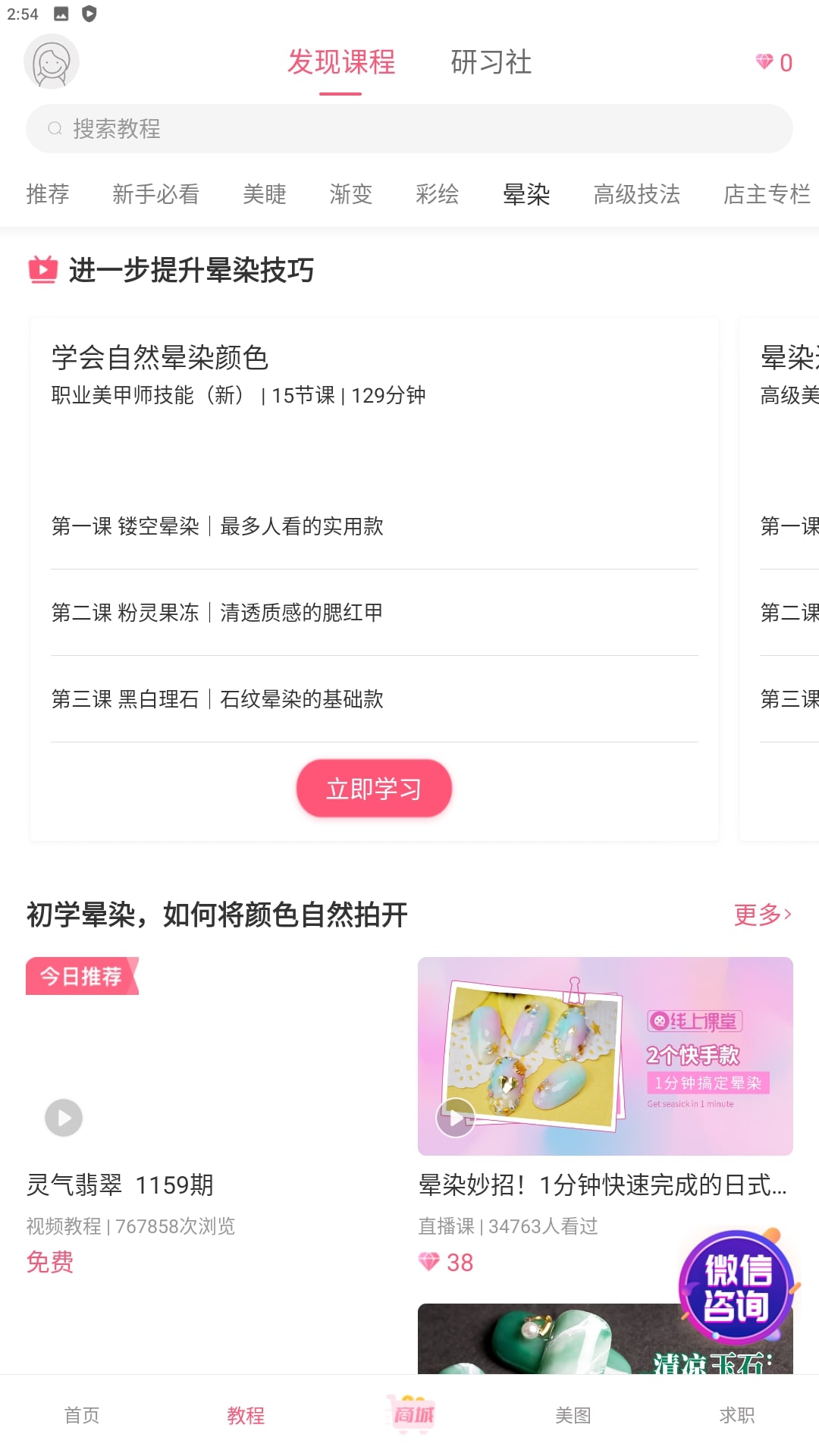Open the 微信咨询 floating button
Viewport: 819px width, 1456px height.
[737, 1288]
